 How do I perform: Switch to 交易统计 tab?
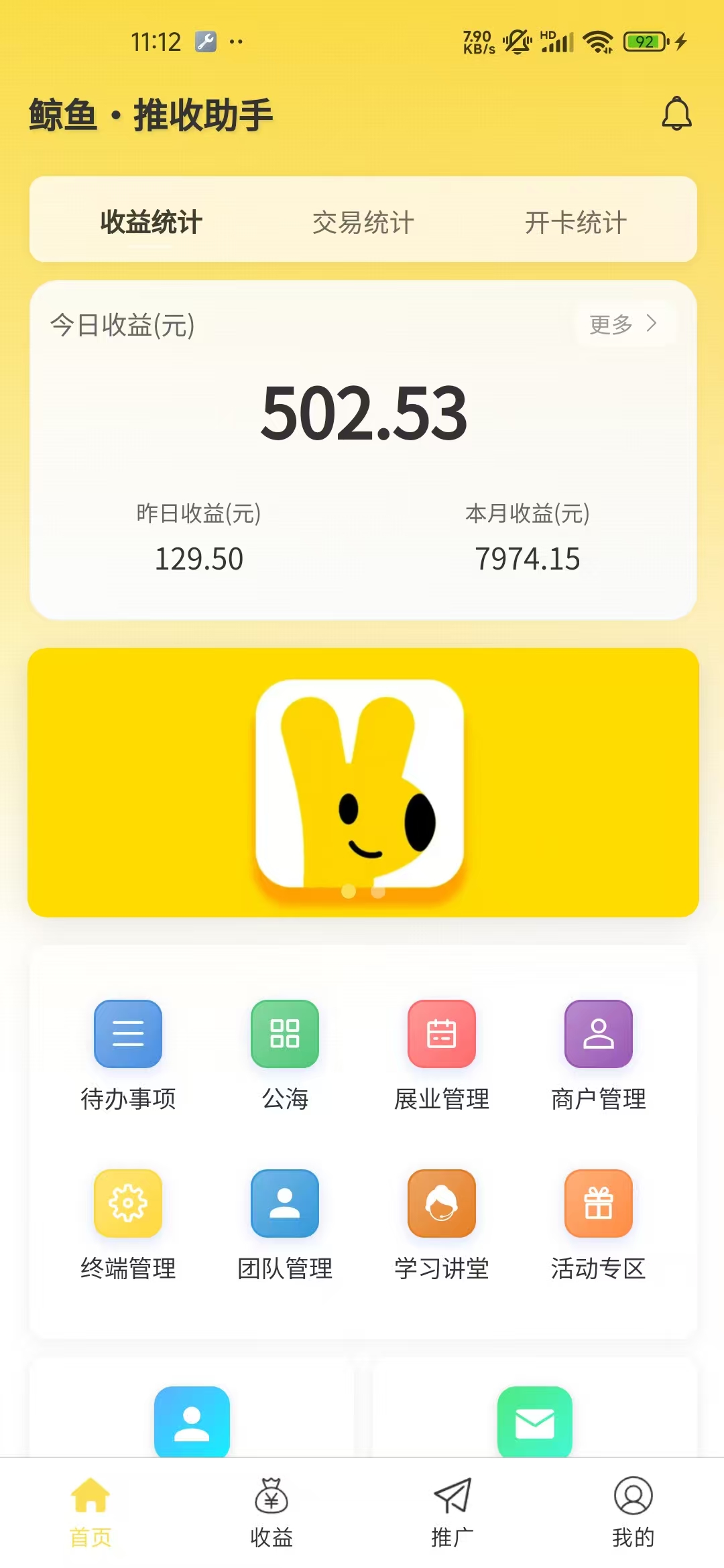pos(363,222)
